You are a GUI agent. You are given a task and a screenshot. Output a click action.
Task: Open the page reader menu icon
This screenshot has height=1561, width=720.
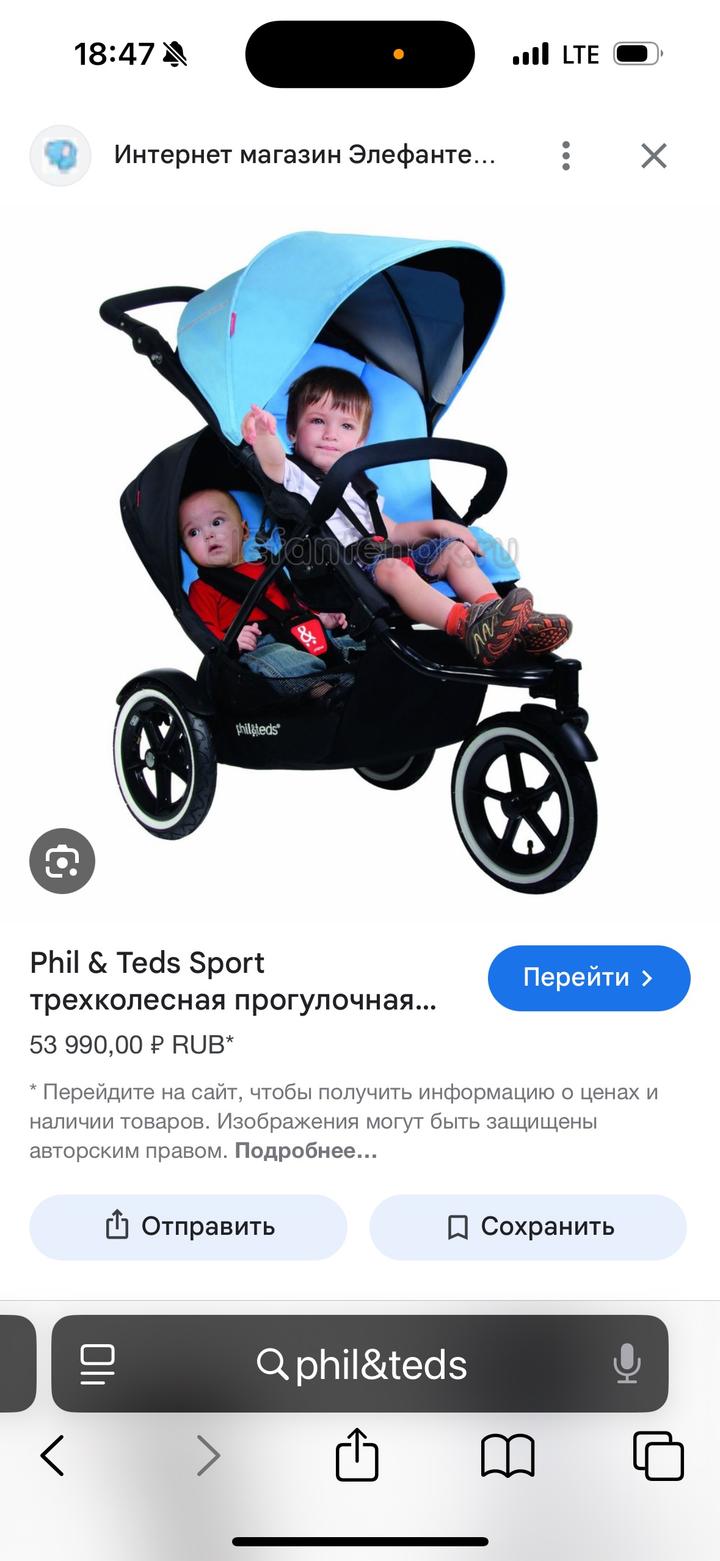click(x=98, y=1364)
